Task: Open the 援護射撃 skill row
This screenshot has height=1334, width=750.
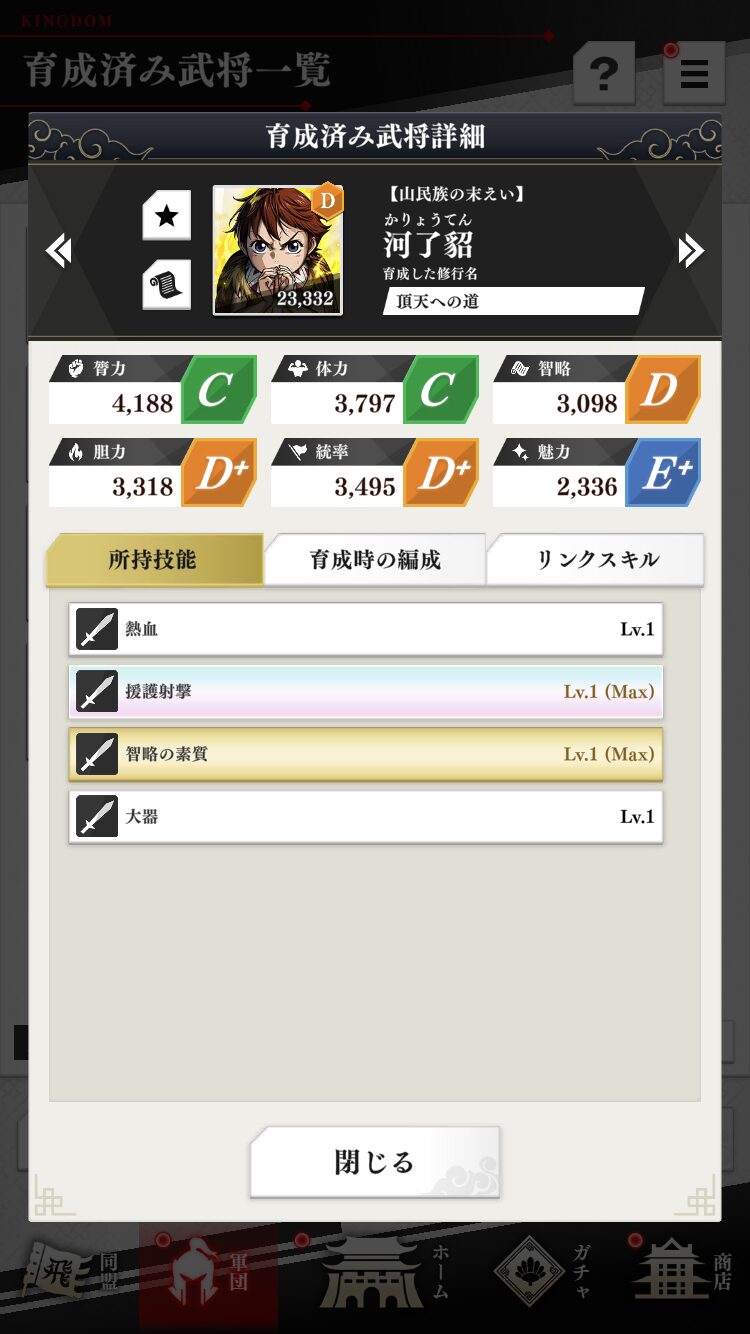Action: pyautogui.click(x=365, y=691)
